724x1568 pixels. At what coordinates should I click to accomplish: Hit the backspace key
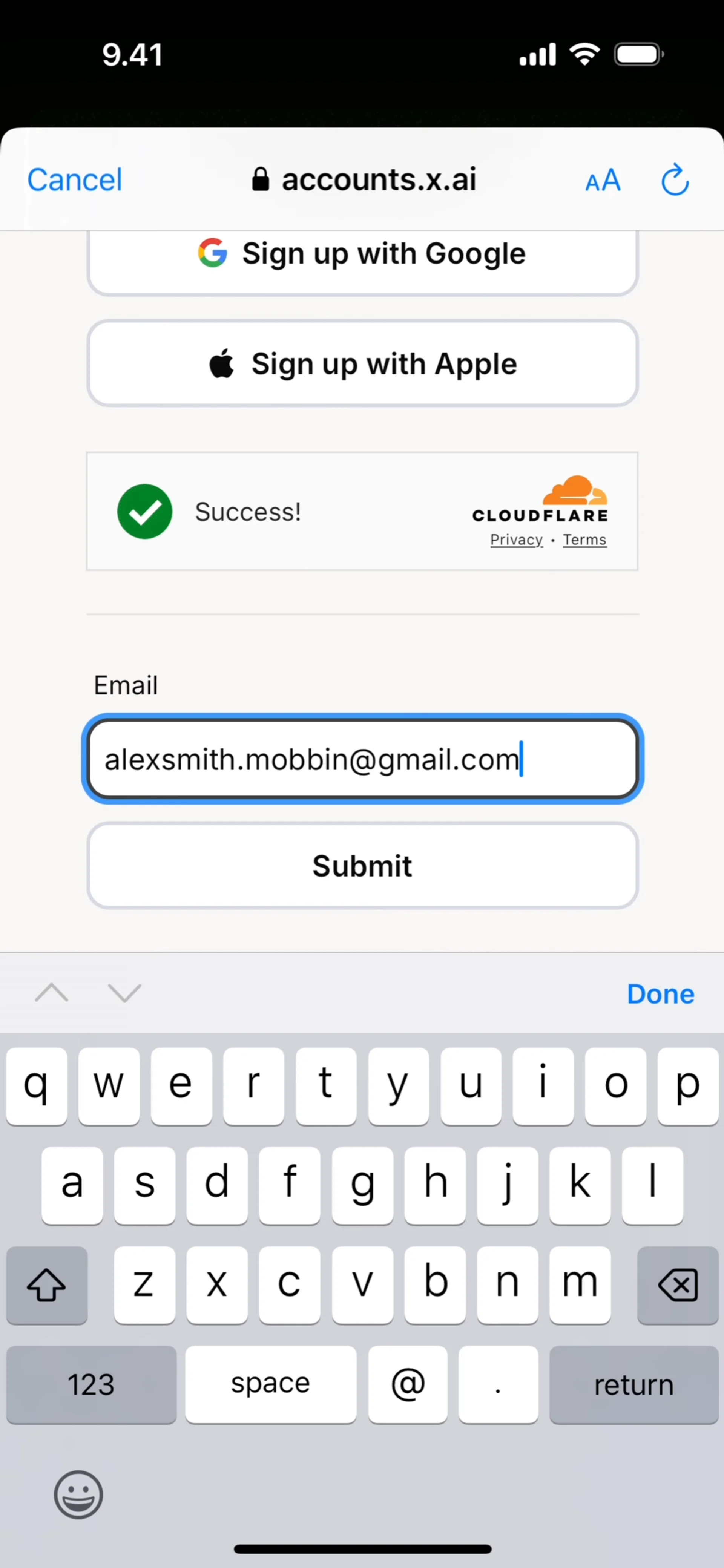point(677,1285)
